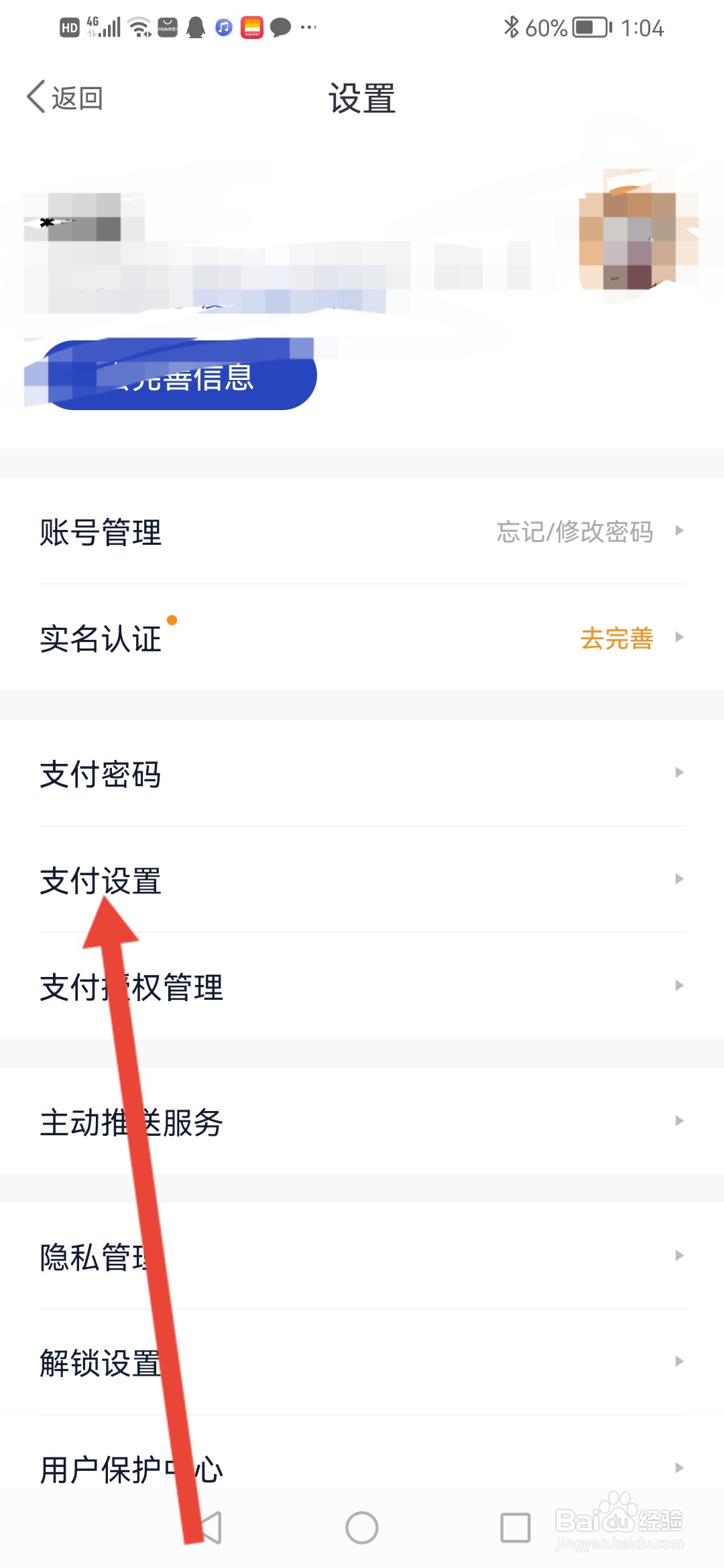Tap the music app icon in the status bar
The height and width of the screenshot is (1568, 724).
(x=223, y=27)
